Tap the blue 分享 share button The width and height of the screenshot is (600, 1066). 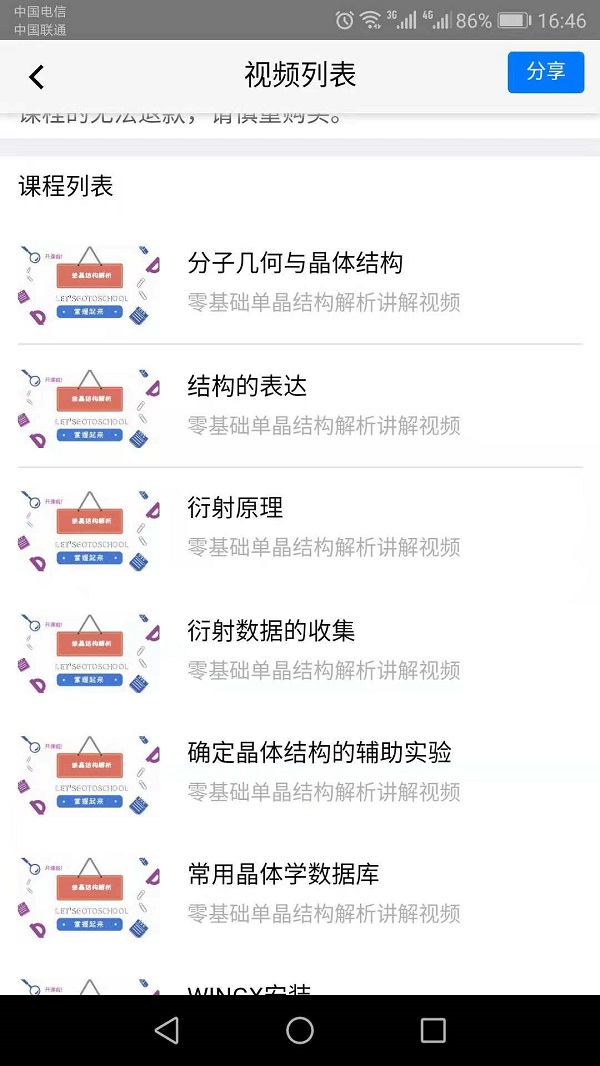(545, 73)
